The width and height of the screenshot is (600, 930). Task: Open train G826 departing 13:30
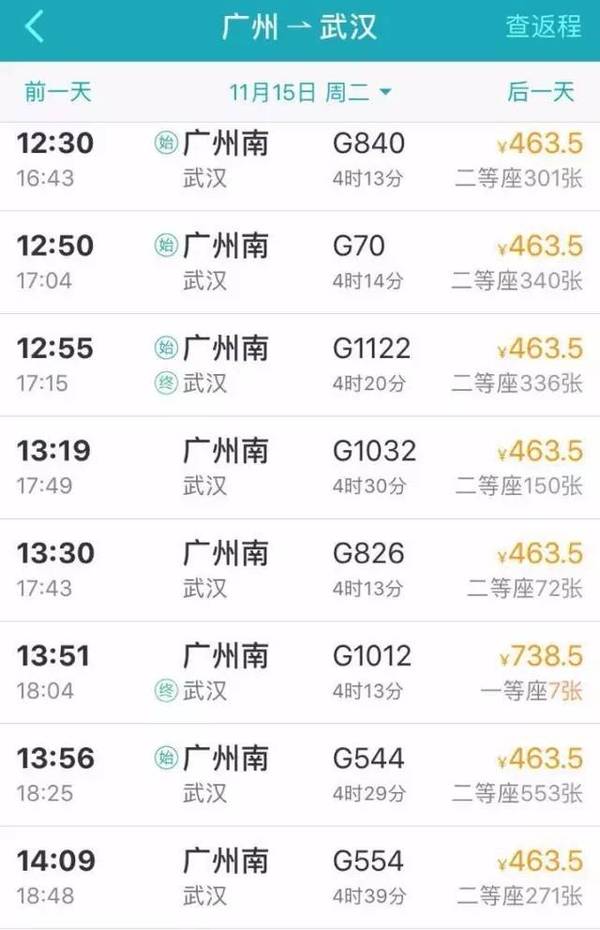[300, 570]
